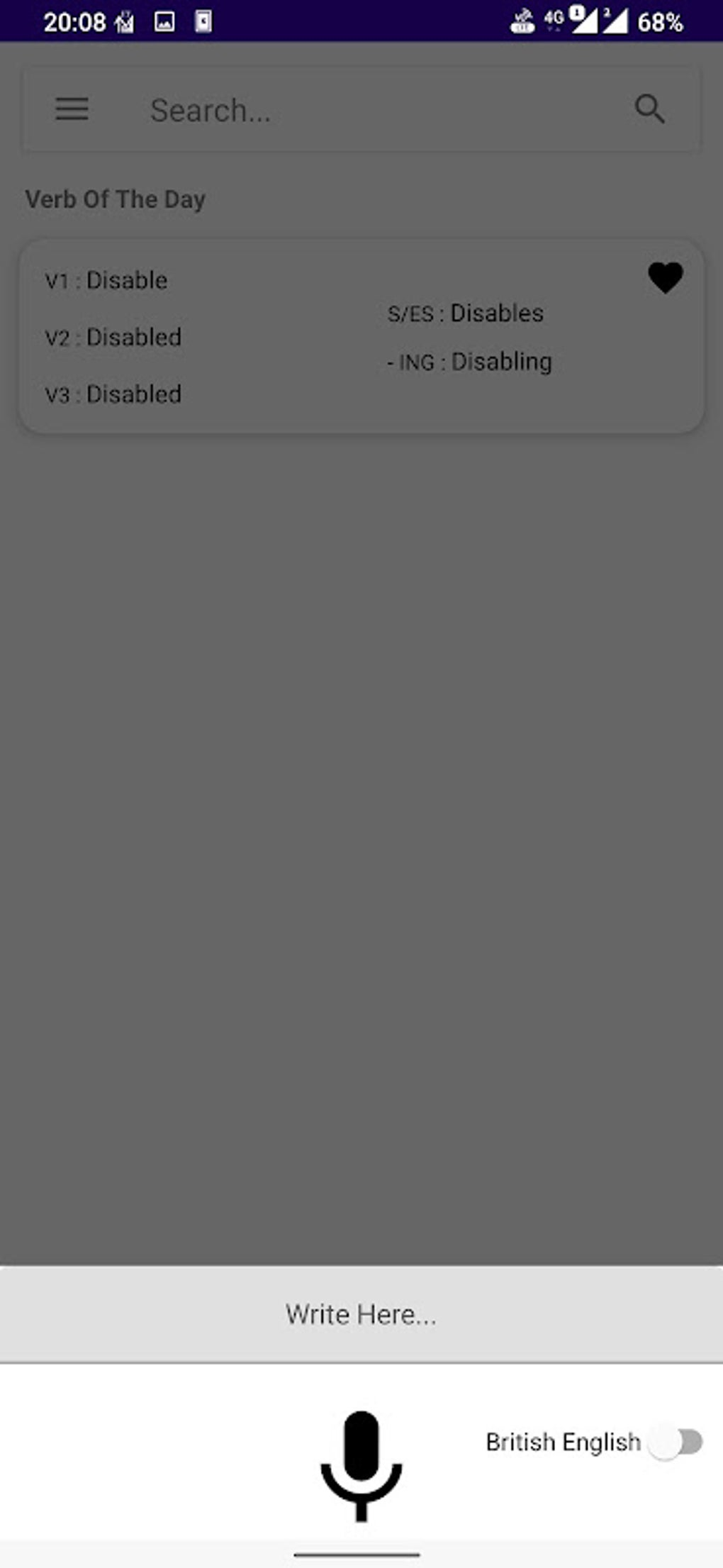Tap the Write Here text field
Viewport: 723px width, 1568px height.
(x=361, y=1314)
